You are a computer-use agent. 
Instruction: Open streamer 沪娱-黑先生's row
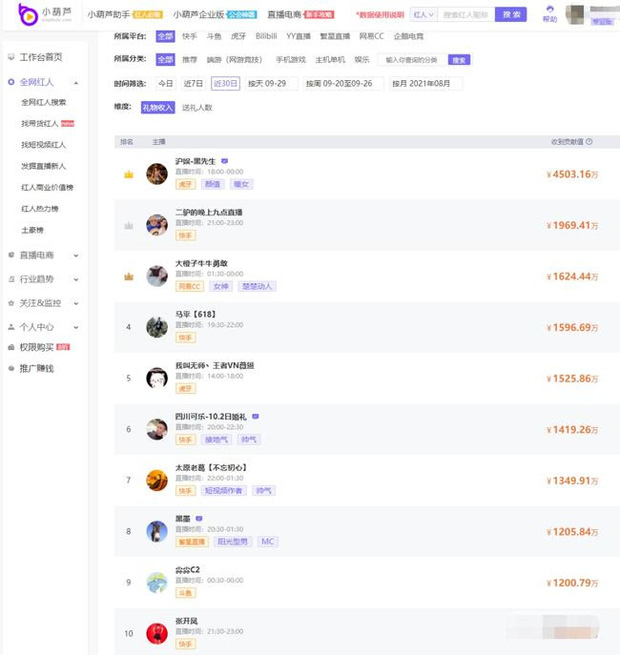click(x=196, y=160)
